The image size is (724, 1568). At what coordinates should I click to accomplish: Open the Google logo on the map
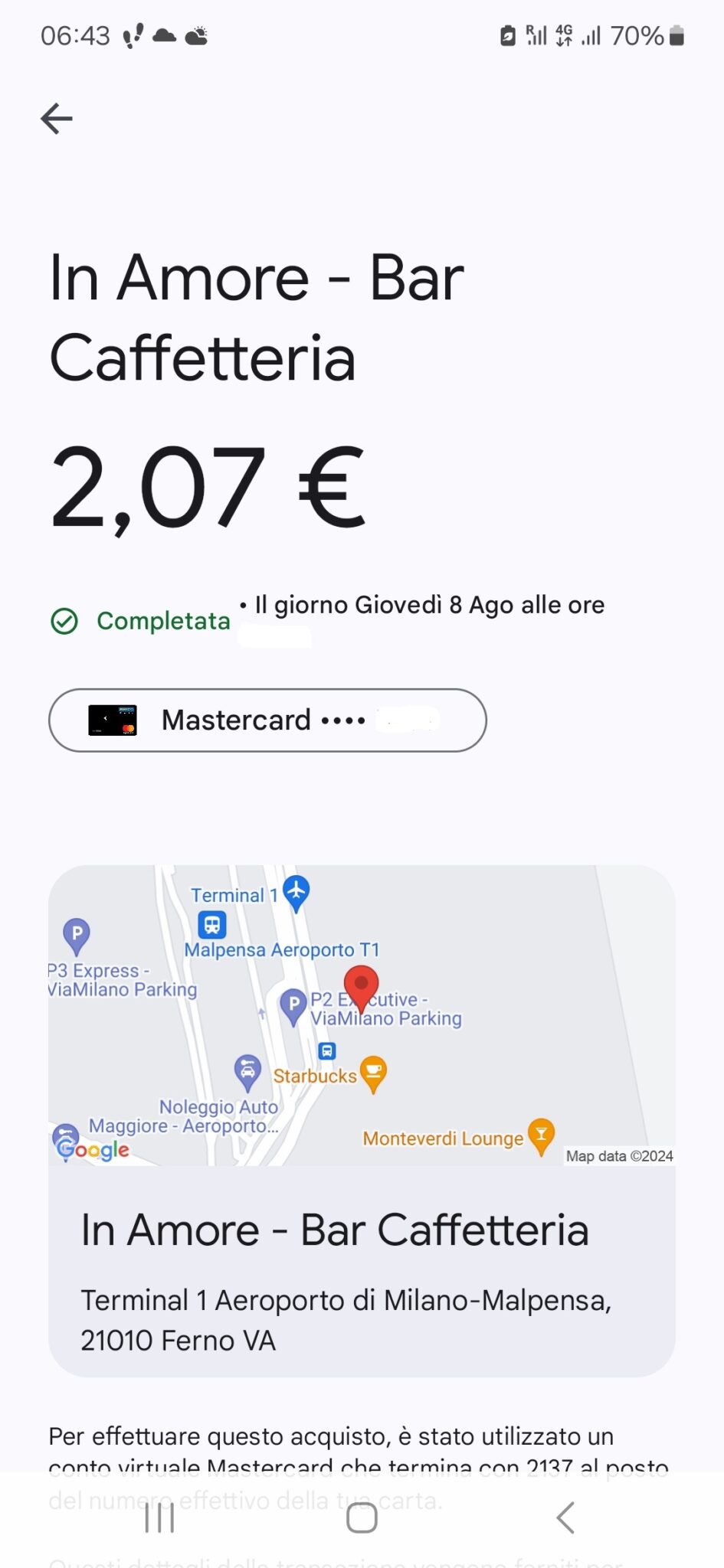(91, 1148)
